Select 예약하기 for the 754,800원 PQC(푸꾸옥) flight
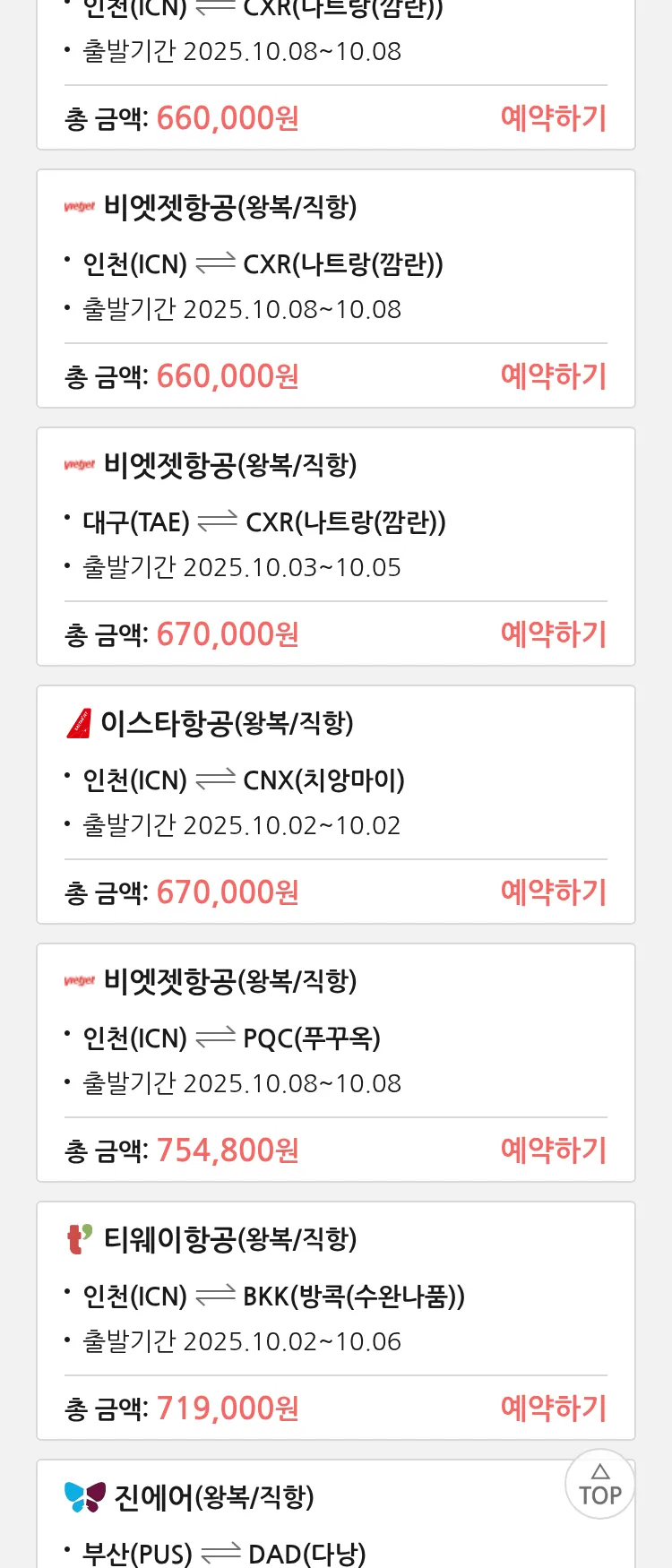 tap(553, 1150)
